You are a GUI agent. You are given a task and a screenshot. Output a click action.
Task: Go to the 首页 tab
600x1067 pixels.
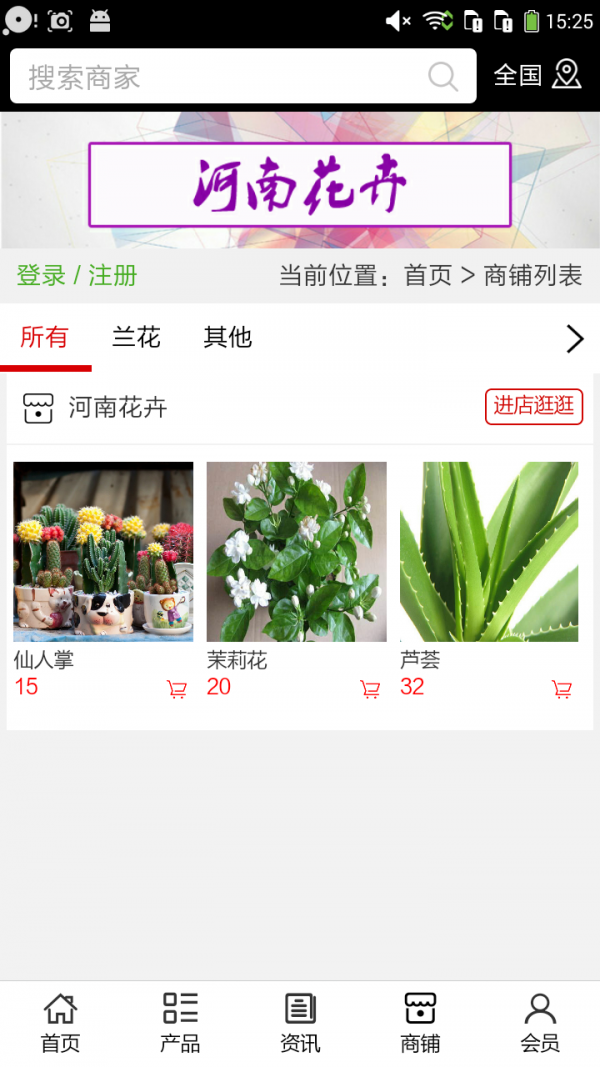click(x=60, y=1023)
